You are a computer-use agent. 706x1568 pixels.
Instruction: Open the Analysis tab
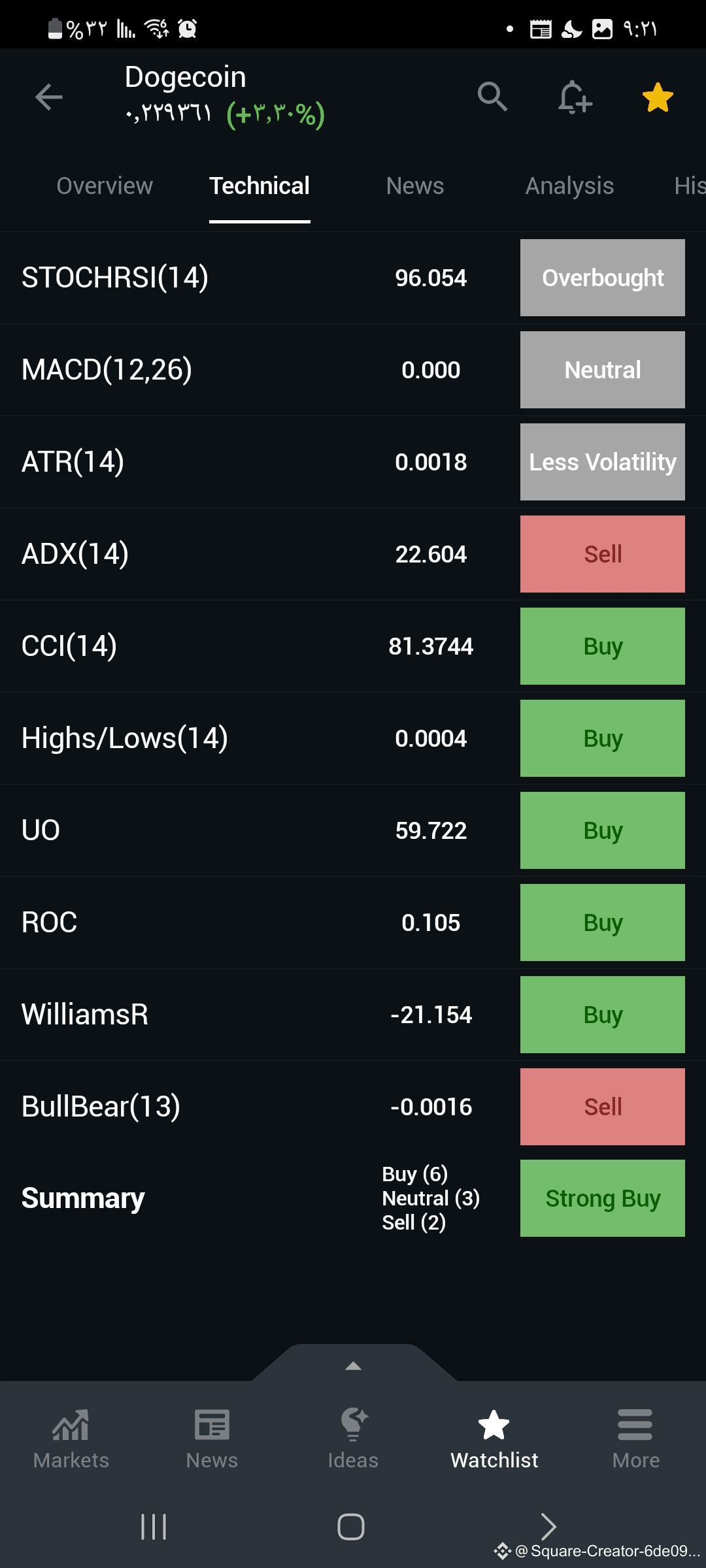pos(569,186)
